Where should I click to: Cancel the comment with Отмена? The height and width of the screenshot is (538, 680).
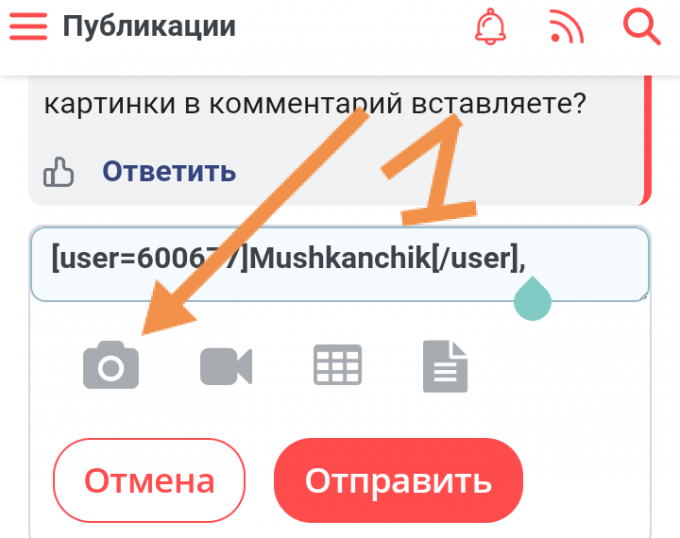149,482
